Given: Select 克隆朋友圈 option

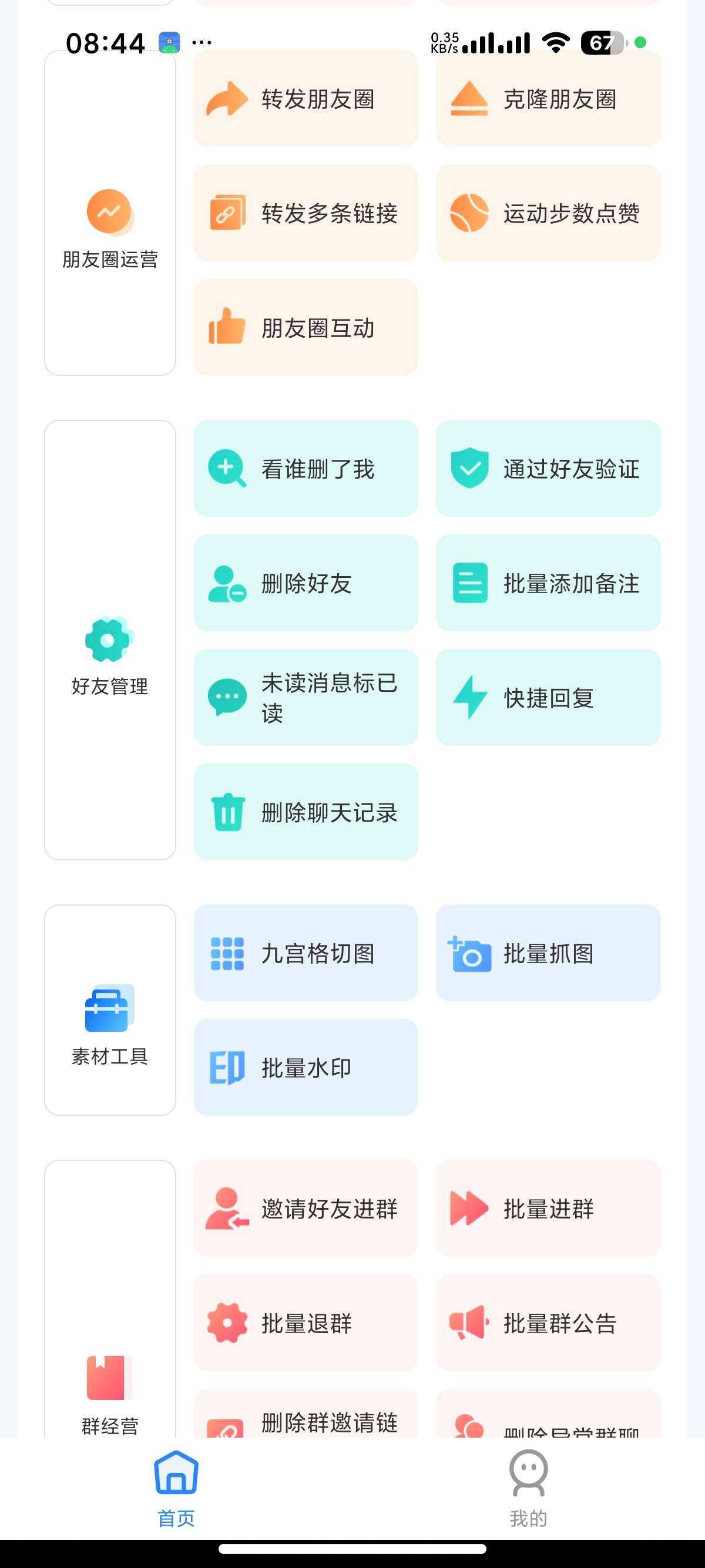Looking at the screenshot, I should 548,99.
